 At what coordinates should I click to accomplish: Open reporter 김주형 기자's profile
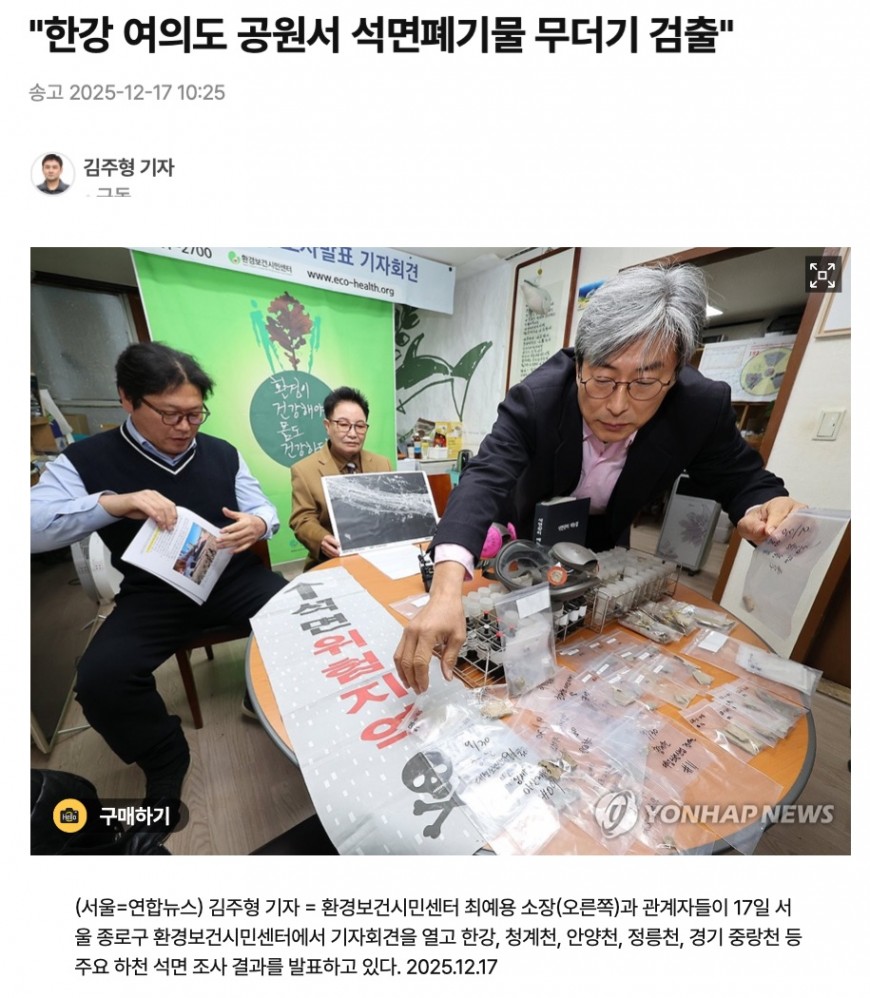[x=127, y=168]
